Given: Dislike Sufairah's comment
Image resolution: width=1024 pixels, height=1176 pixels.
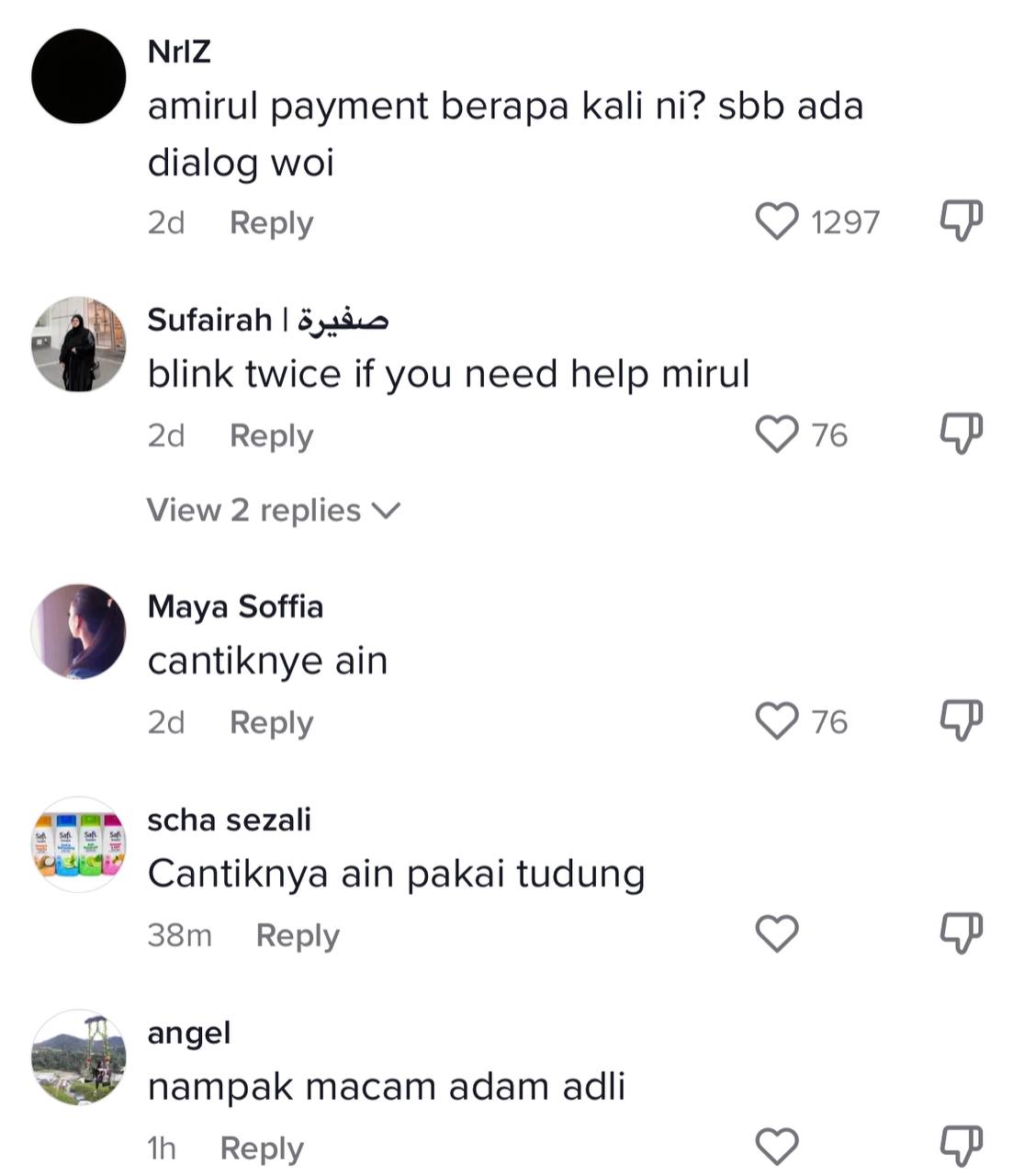Looking at the screenshot, I should point(962,435).
